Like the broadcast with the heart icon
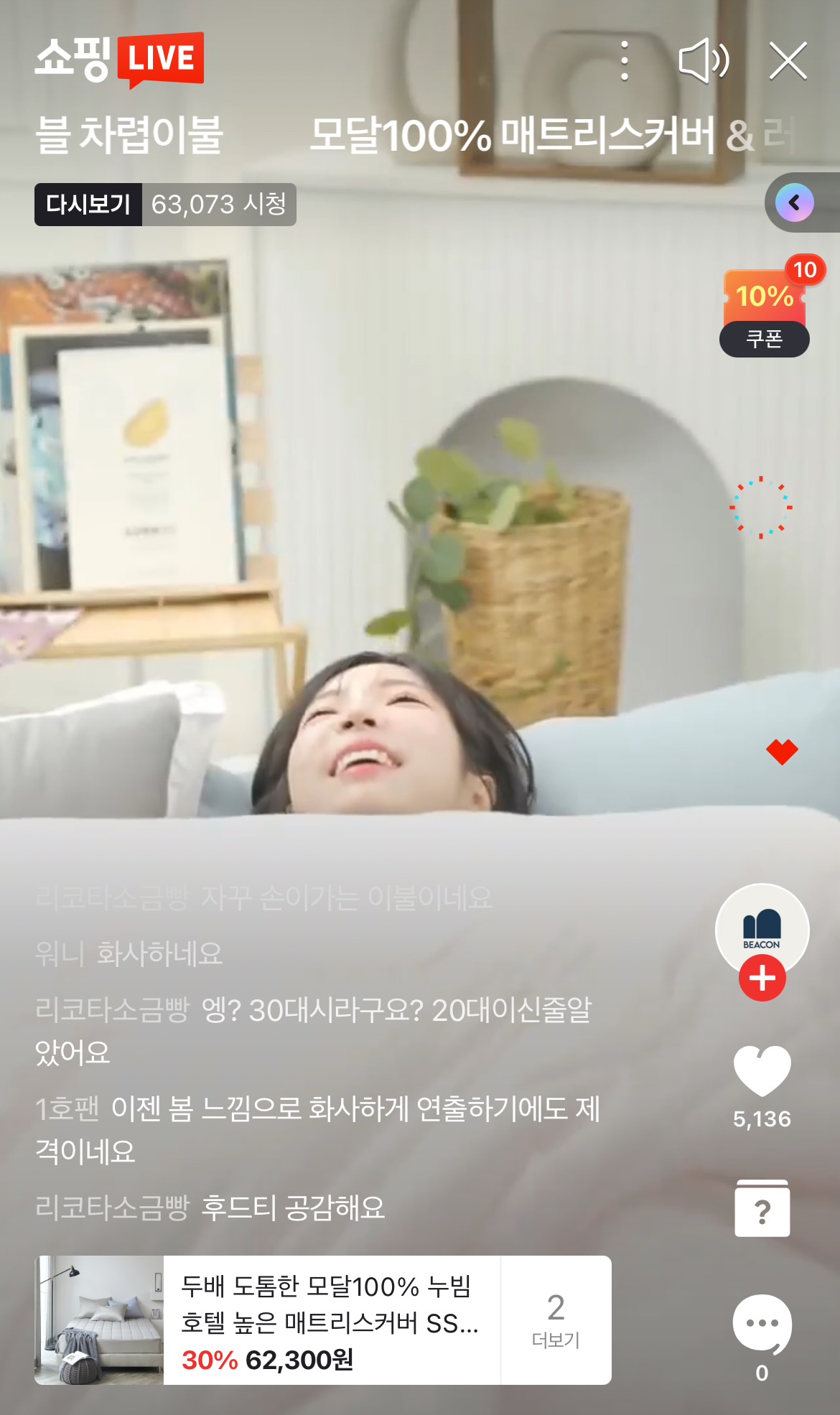This screenshot has height=1415, width=840. coord(762,1071)
